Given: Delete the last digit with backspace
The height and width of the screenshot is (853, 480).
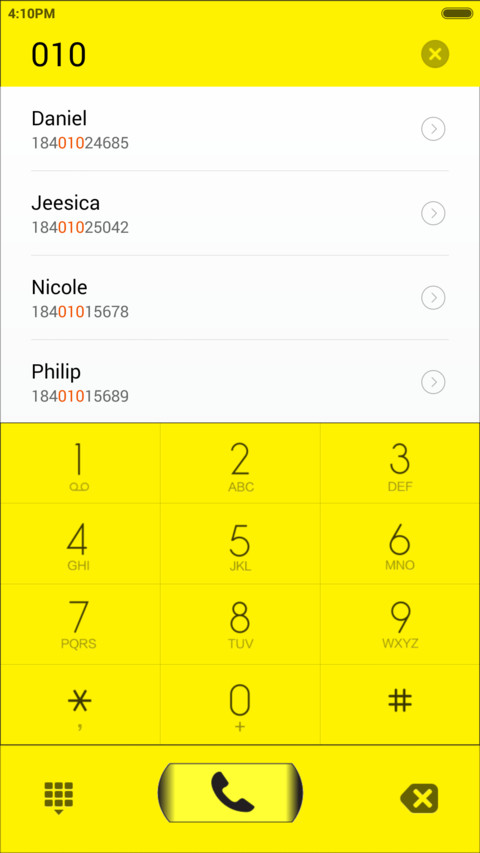Looking at the screenshot, I should [x=420, y=799].
